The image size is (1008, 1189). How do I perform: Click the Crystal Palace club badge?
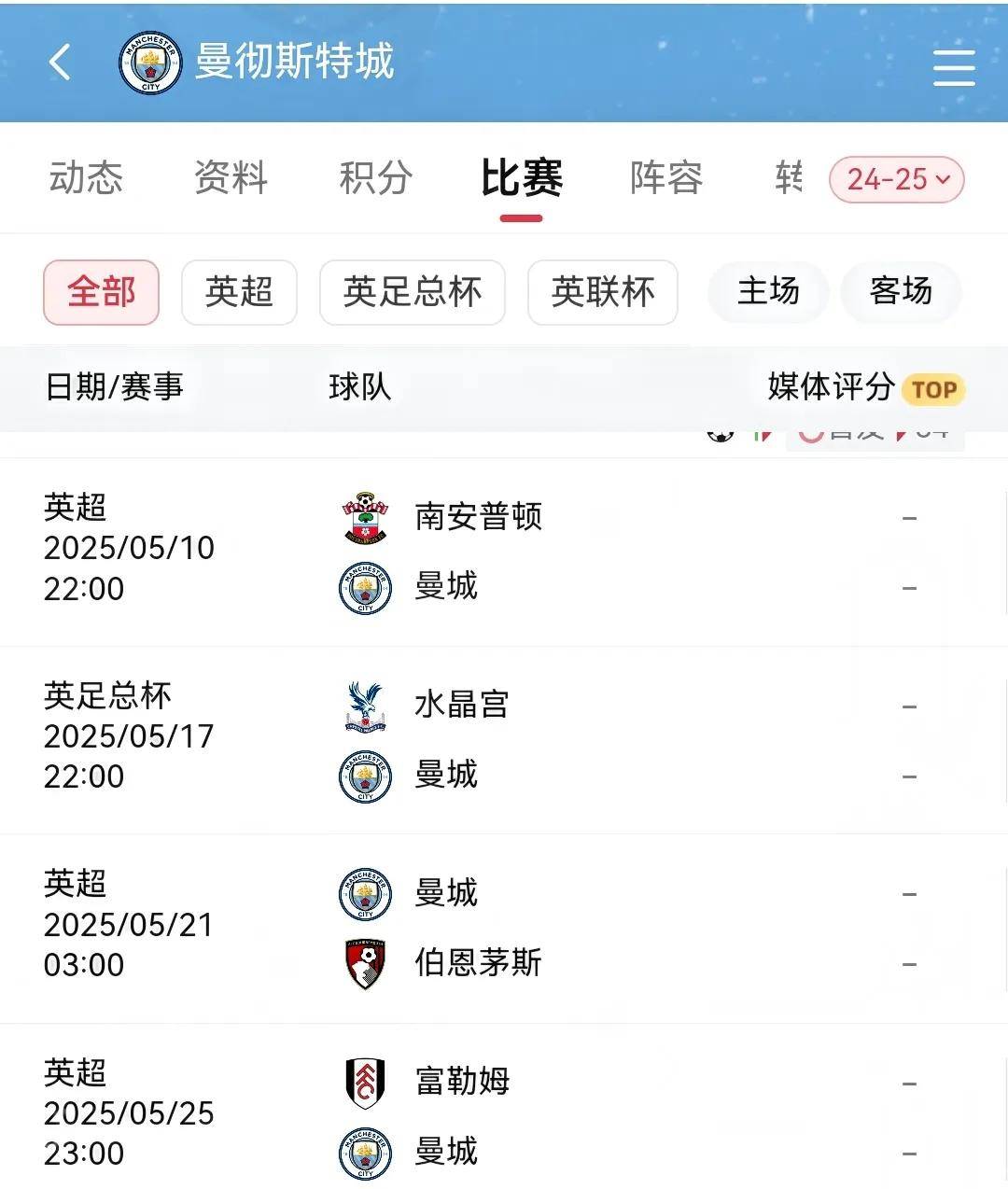coord(364,706)
